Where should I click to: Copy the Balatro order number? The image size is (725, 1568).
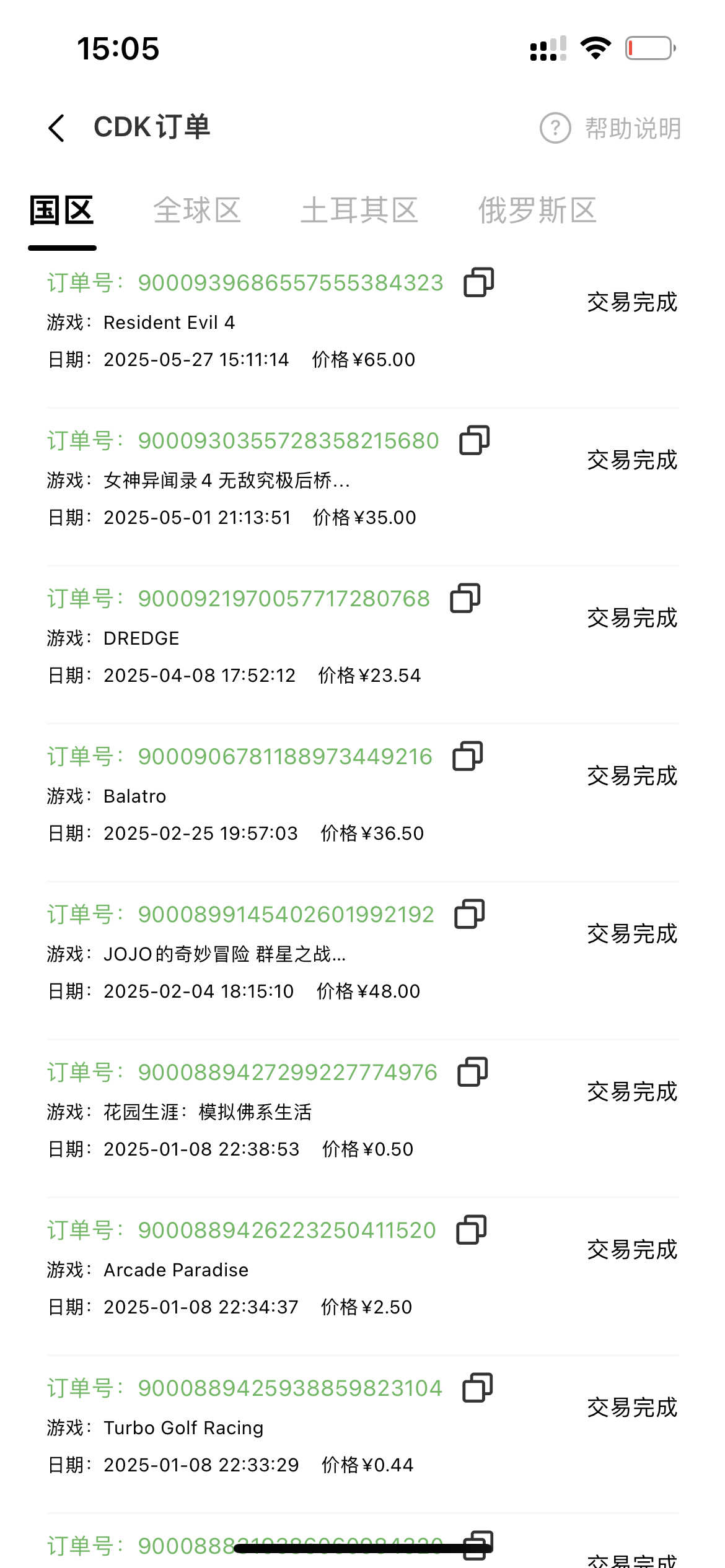click(468, 756)
